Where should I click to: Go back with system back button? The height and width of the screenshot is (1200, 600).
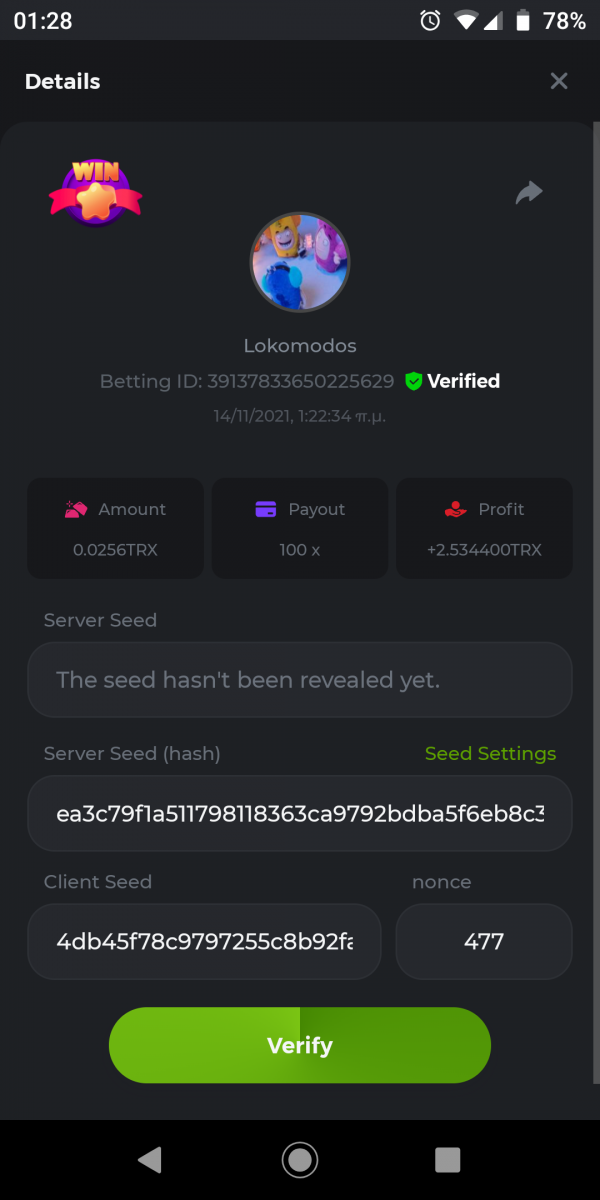[x=150, y=1160]
